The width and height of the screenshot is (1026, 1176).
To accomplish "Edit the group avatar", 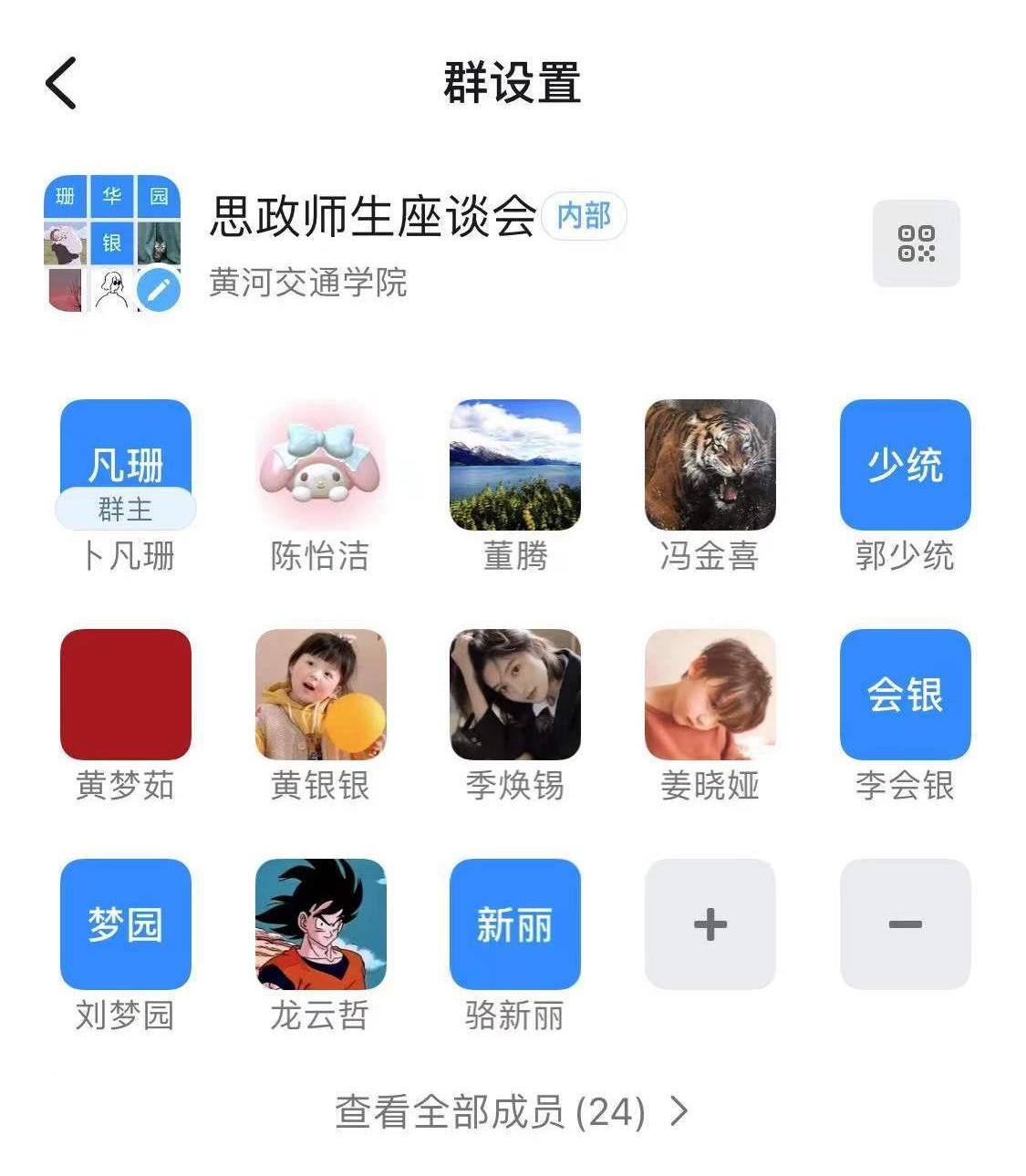I will 159,291.
